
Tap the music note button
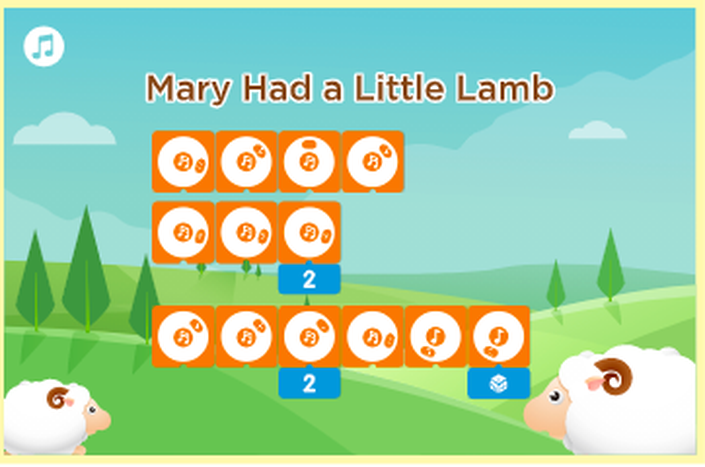coord(44,46)
